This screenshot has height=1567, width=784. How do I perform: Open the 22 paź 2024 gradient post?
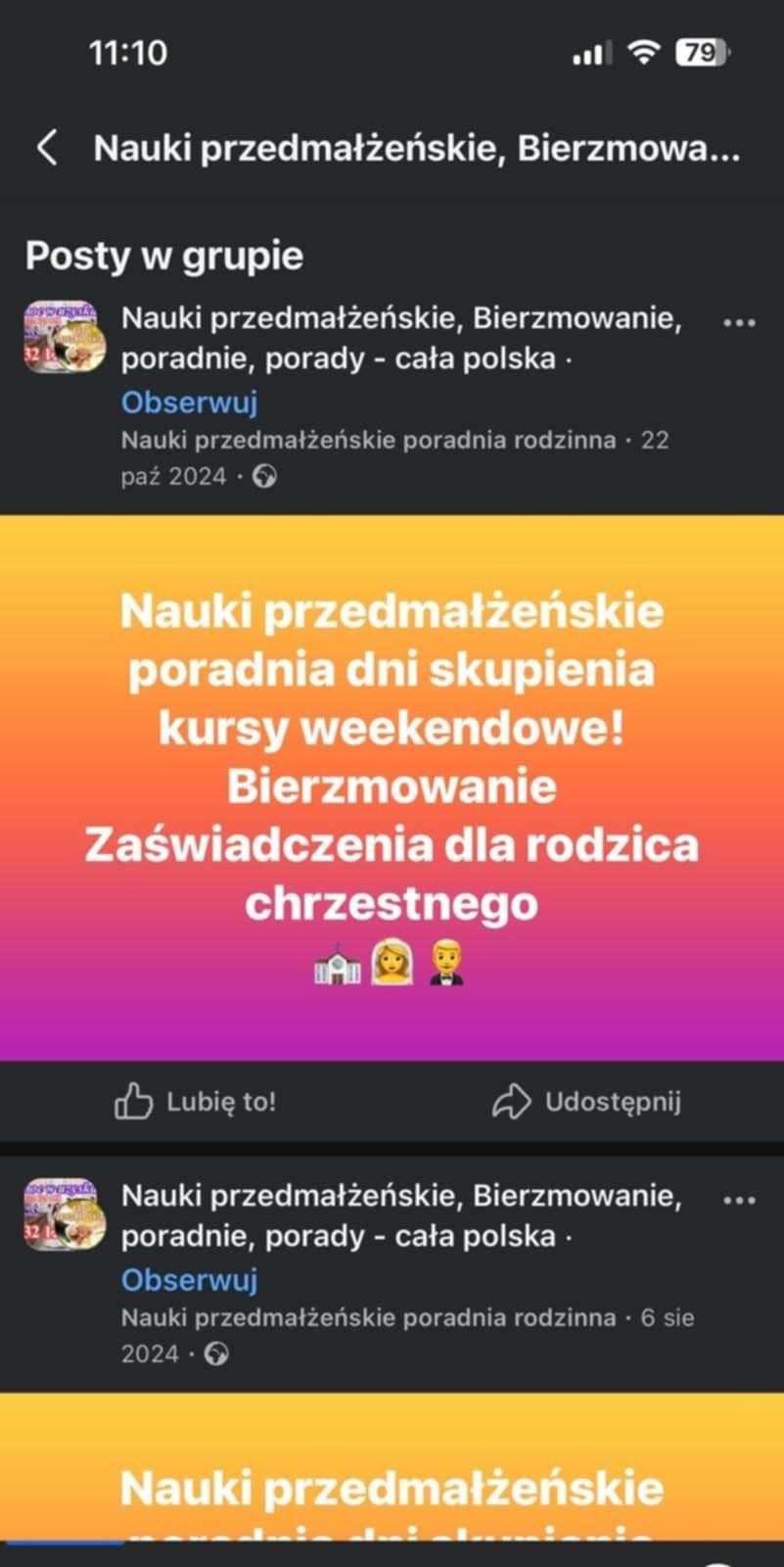pos(392,786)
